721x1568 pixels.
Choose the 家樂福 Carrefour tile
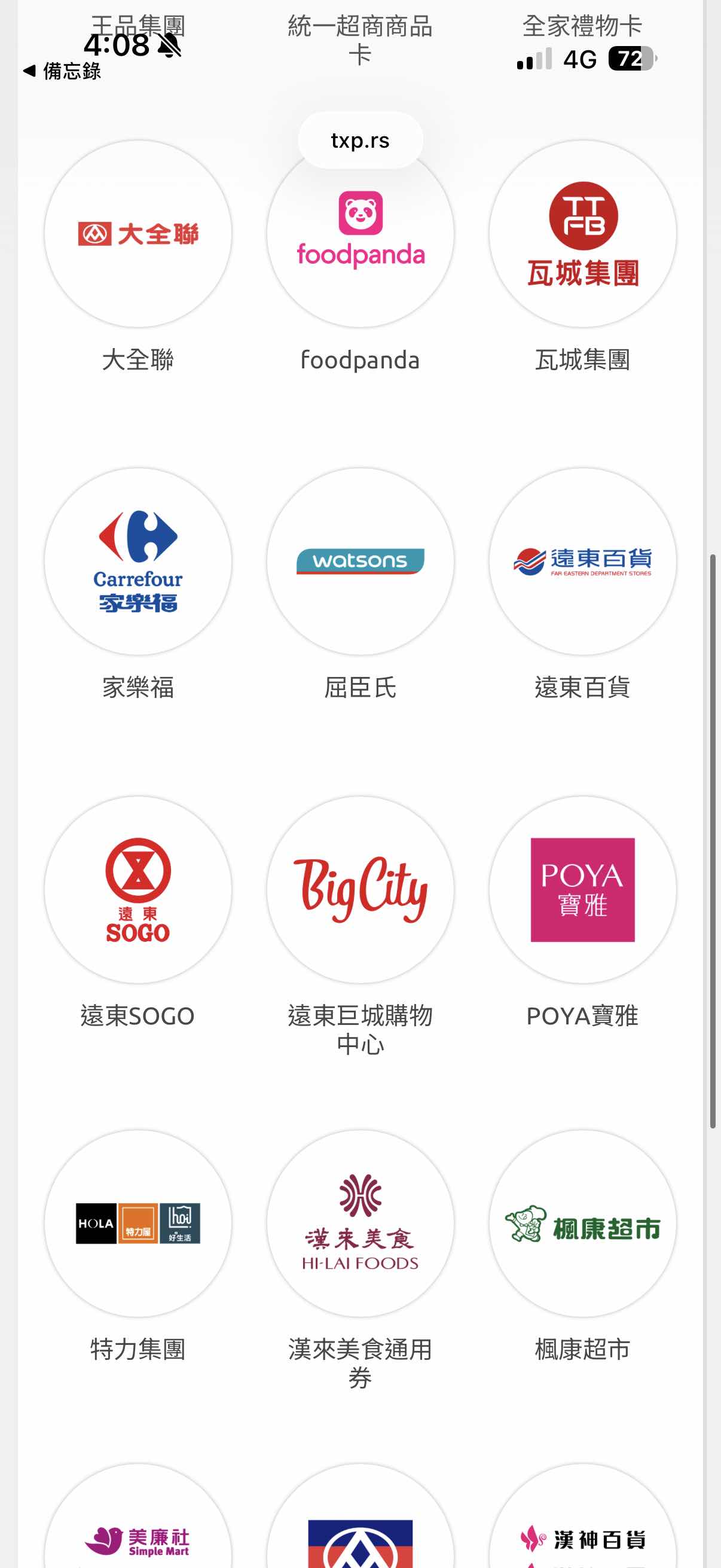click(x=138, y=561)
